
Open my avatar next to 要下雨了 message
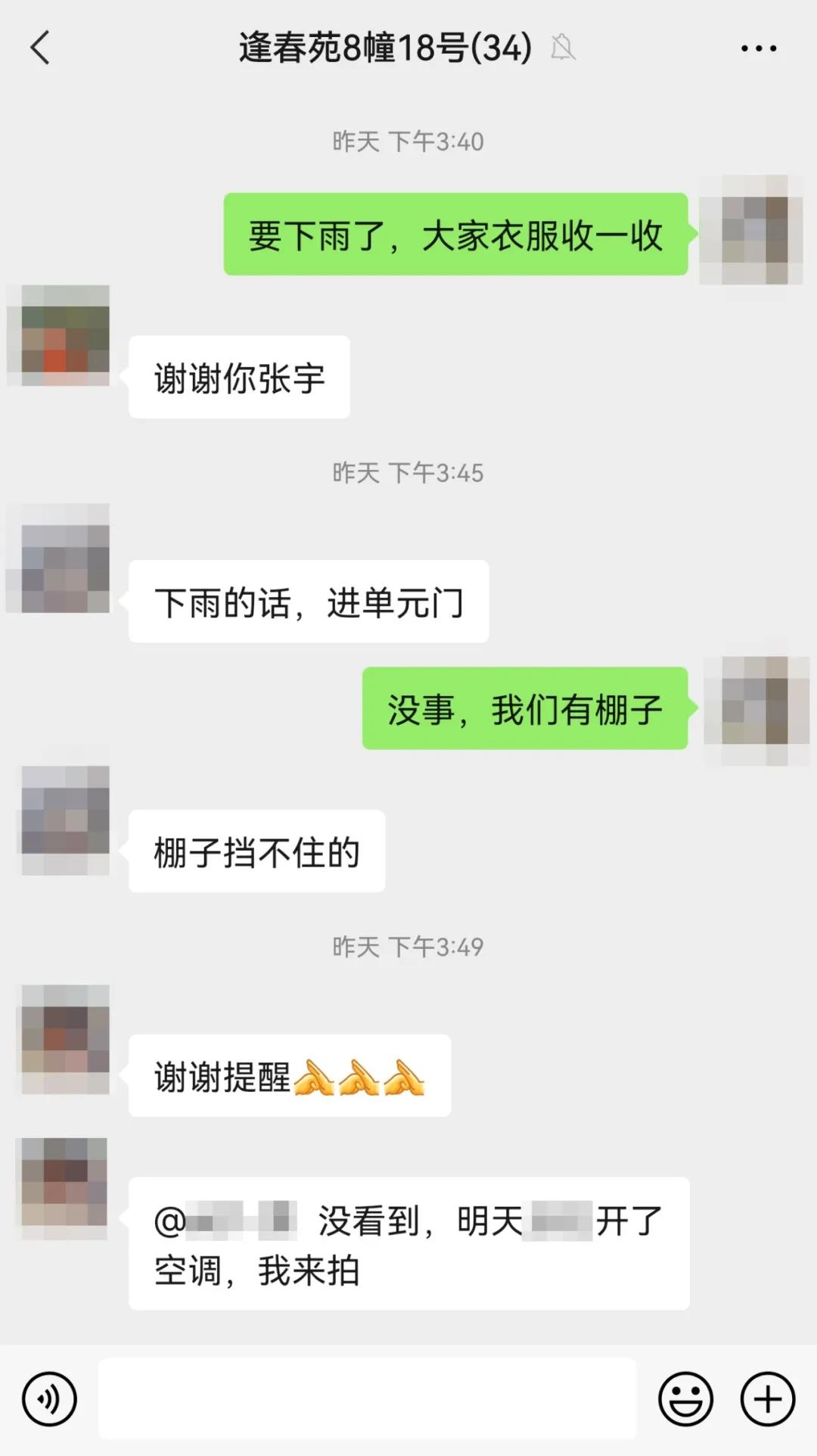[x=753, y=230]
